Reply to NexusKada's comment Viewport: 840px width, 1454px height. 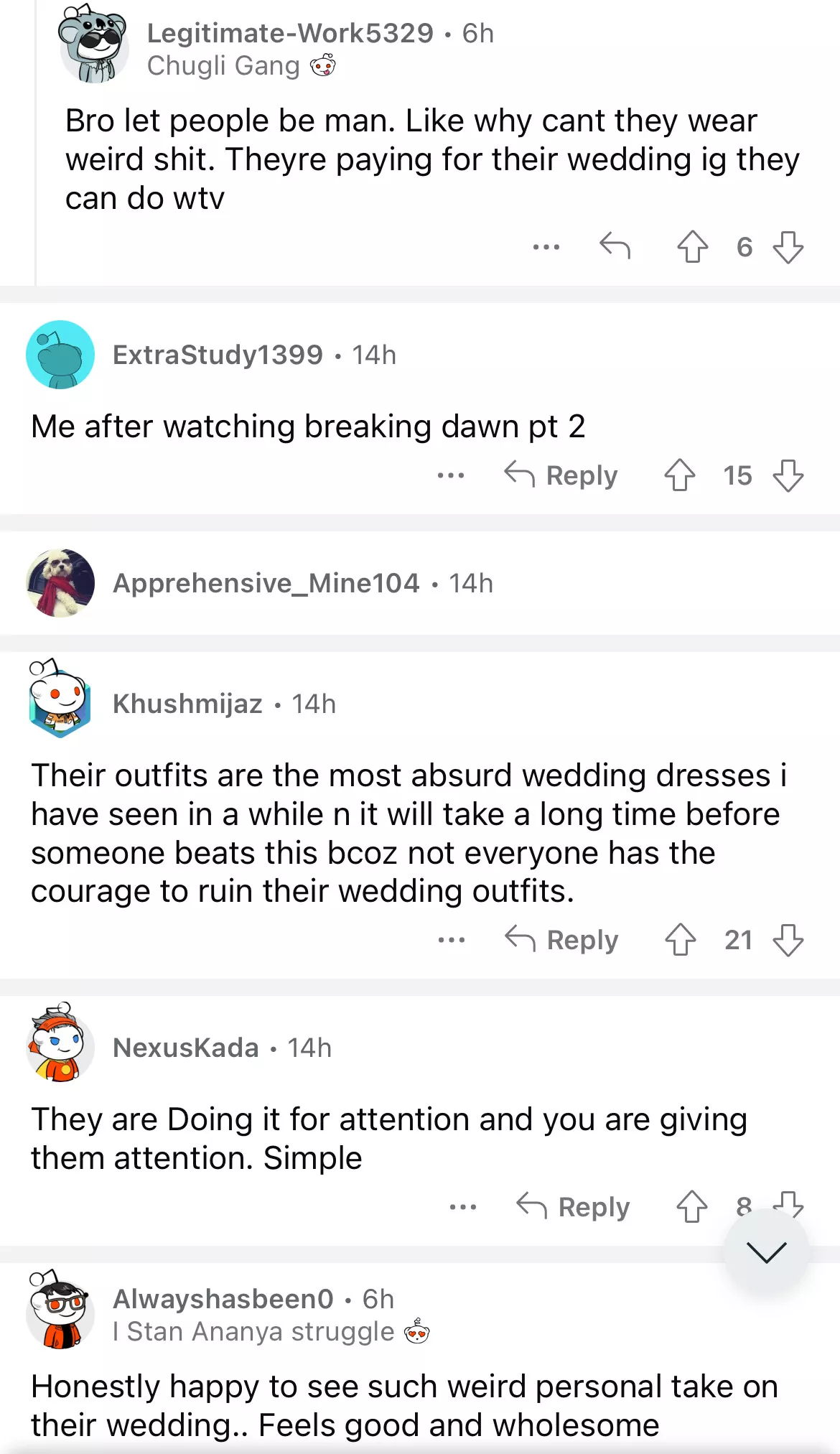pos(573,1207)
